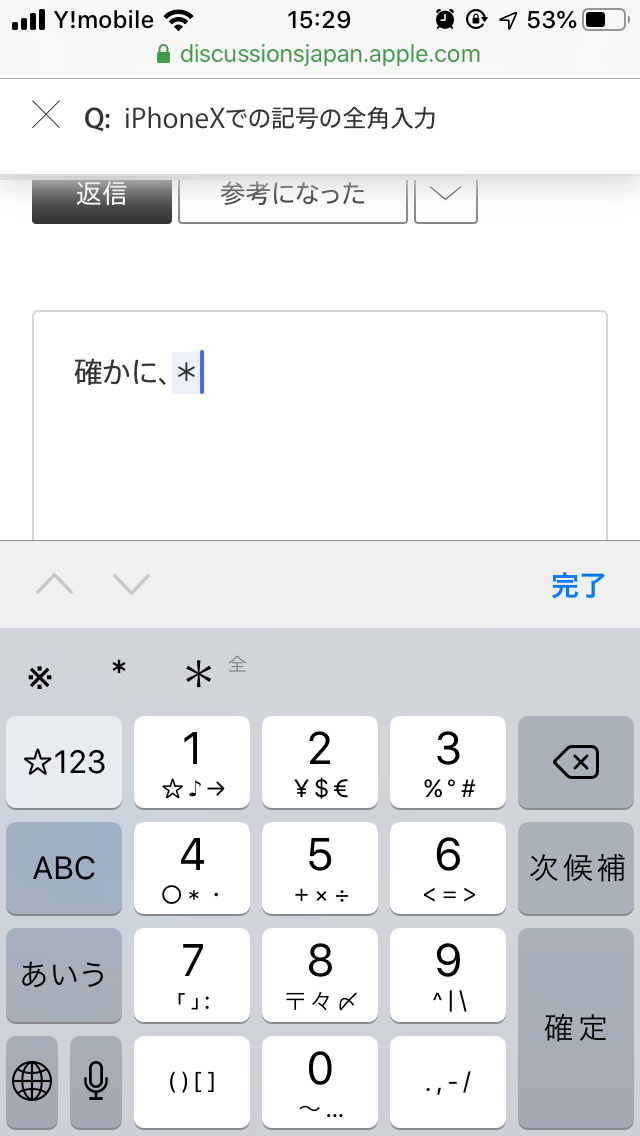Select the full-width ＊ candidate marked 全
Image resolution: width=640 pixels, height=1136 pixels.
pos(200,676)
